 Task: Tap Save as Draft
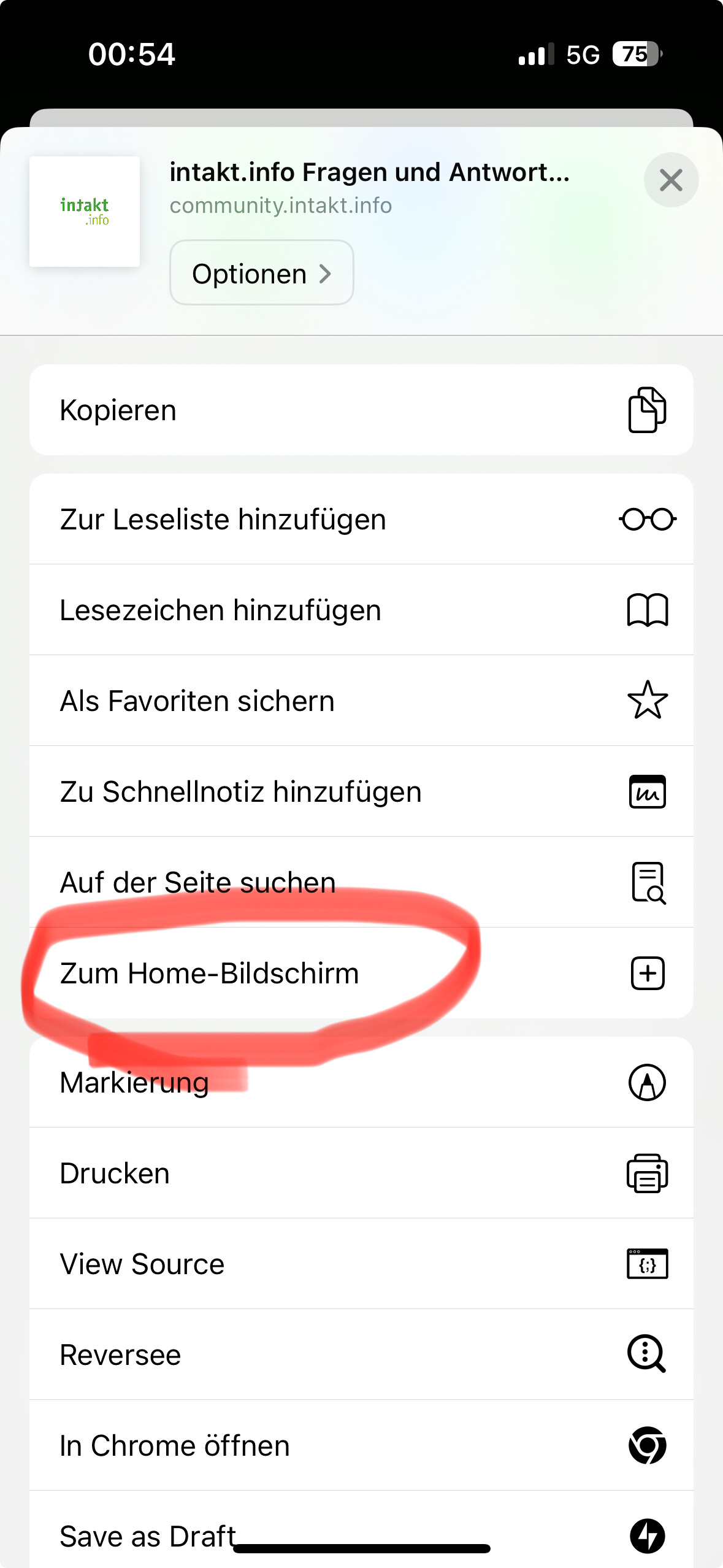click(361, 1530)
